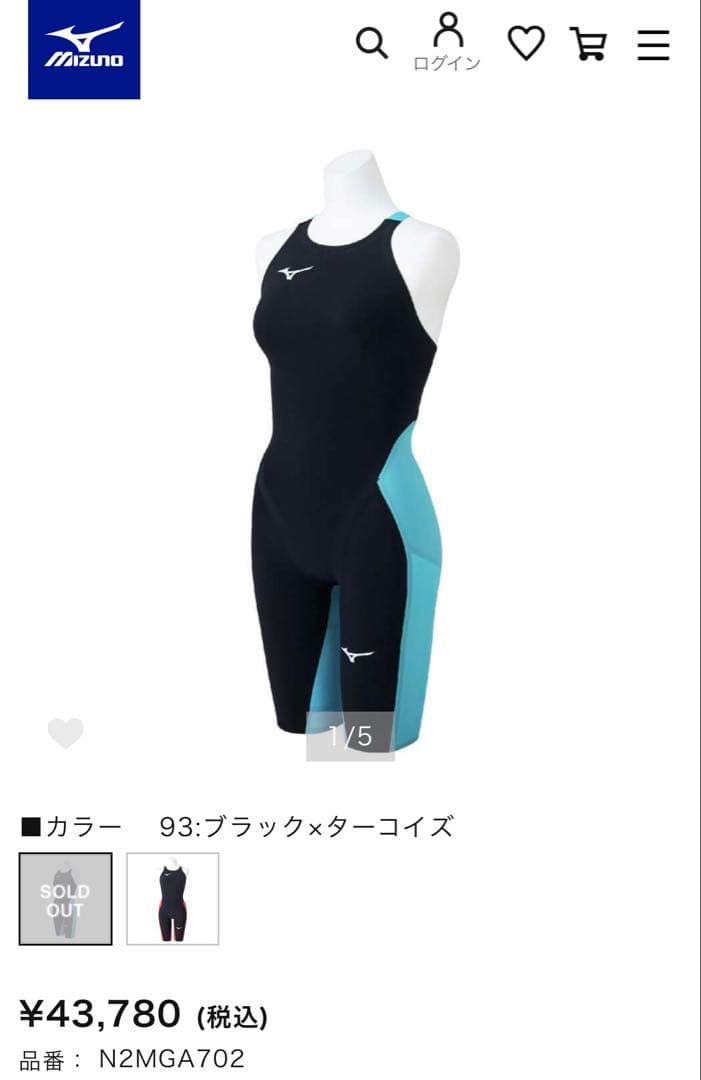Open the search magnifier
The height and width of the screenshot is (1080, 701).
click(371, 43)
